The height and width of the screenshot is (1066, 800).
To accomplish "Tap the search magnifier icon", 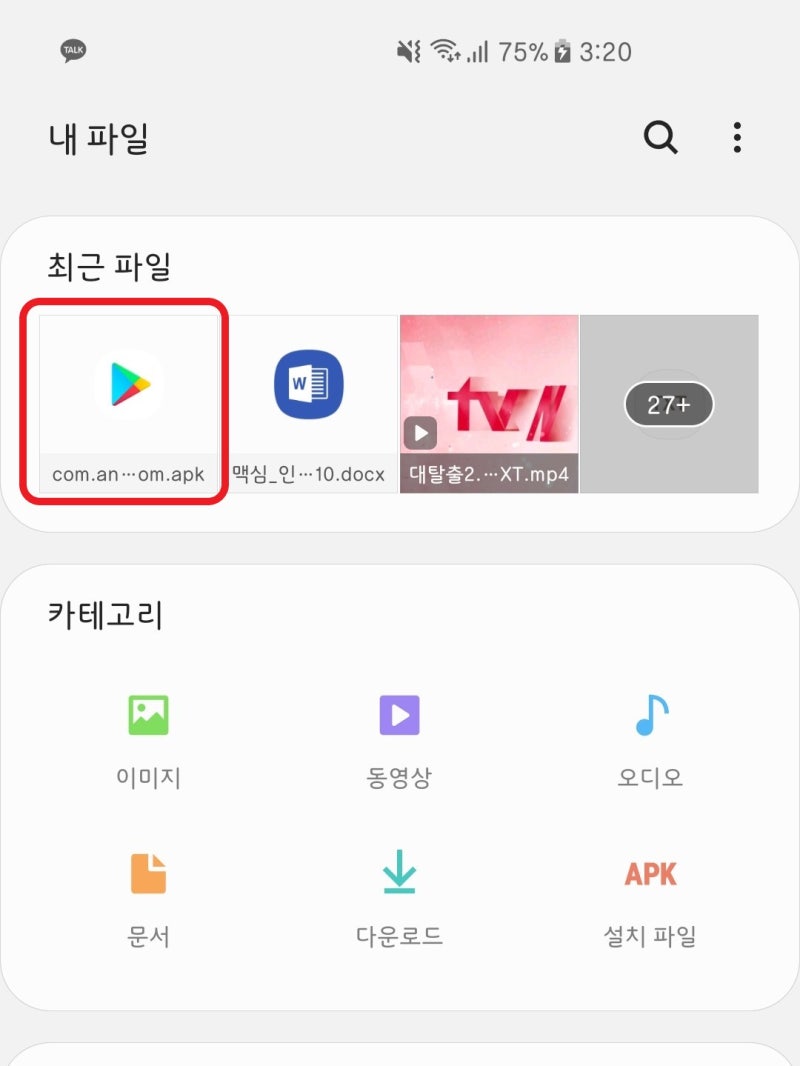I will tap(661, 138).
